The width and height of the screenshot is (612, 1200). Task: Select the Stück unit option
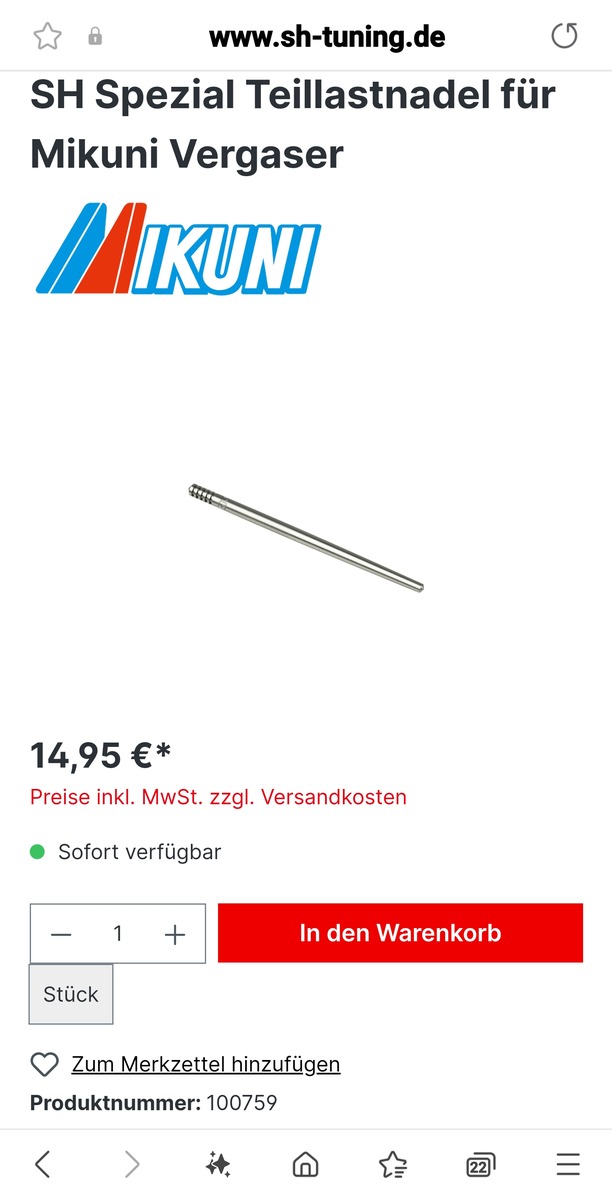(x=71, y=994)
